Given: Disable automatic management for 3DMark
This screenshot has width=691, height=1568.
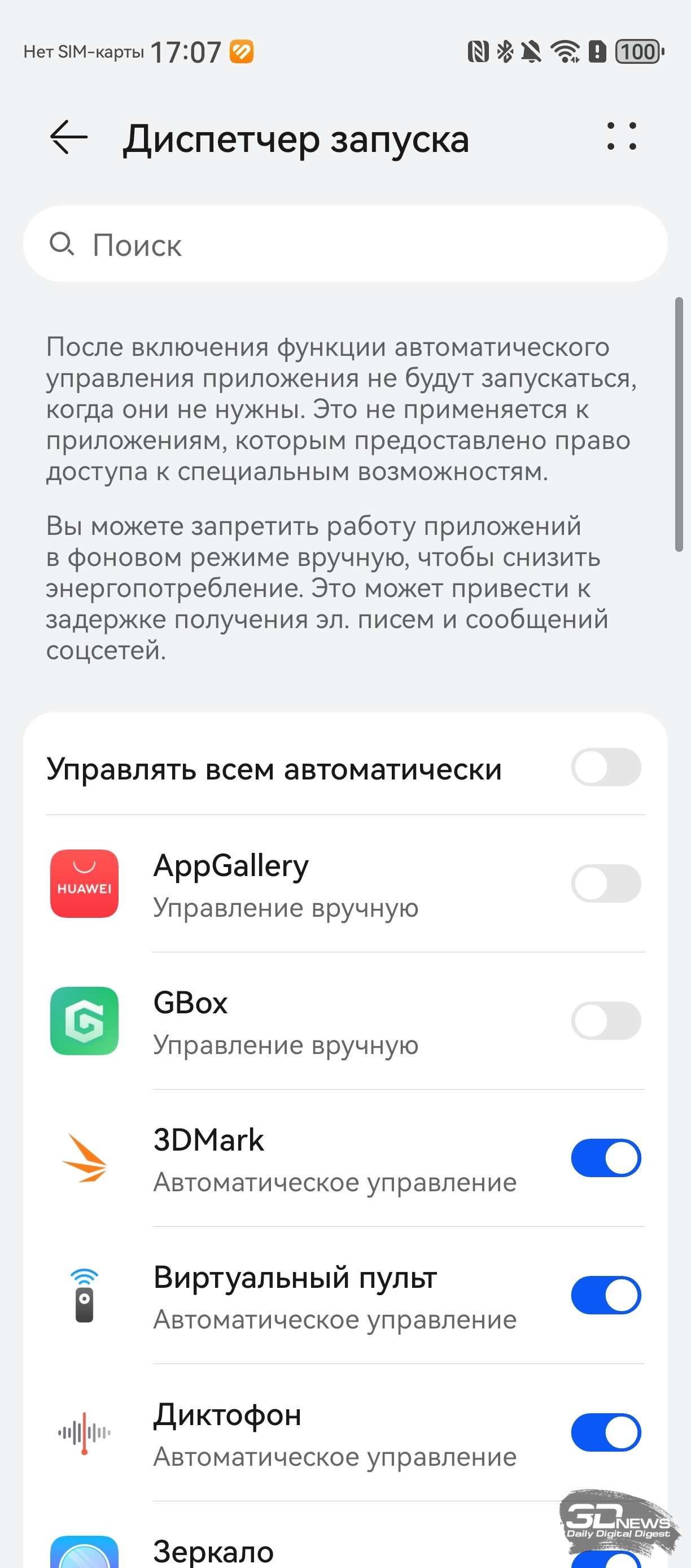Looking at the screenshot, I should tap(605, 1158).
